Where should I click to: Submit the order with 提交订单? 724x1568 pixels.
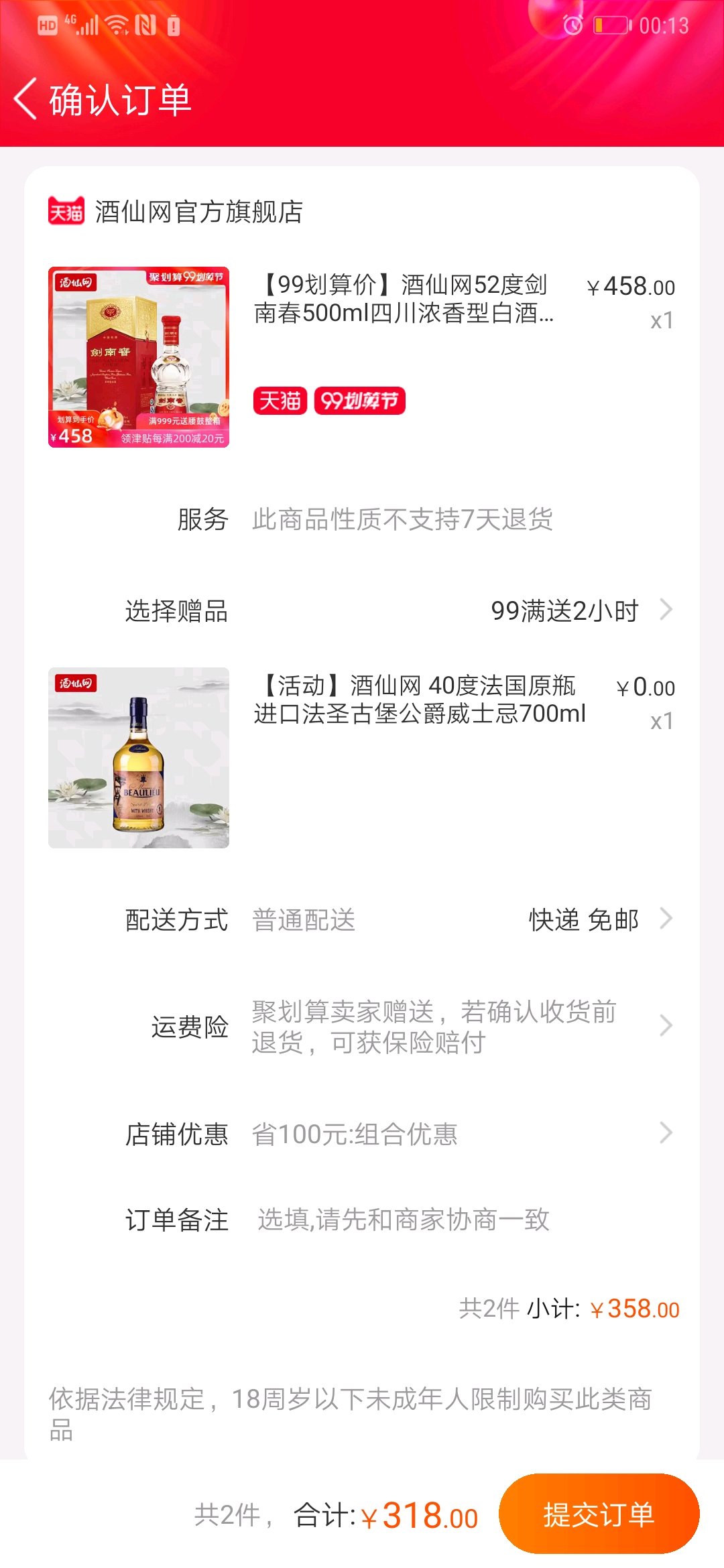(599, 1514)
